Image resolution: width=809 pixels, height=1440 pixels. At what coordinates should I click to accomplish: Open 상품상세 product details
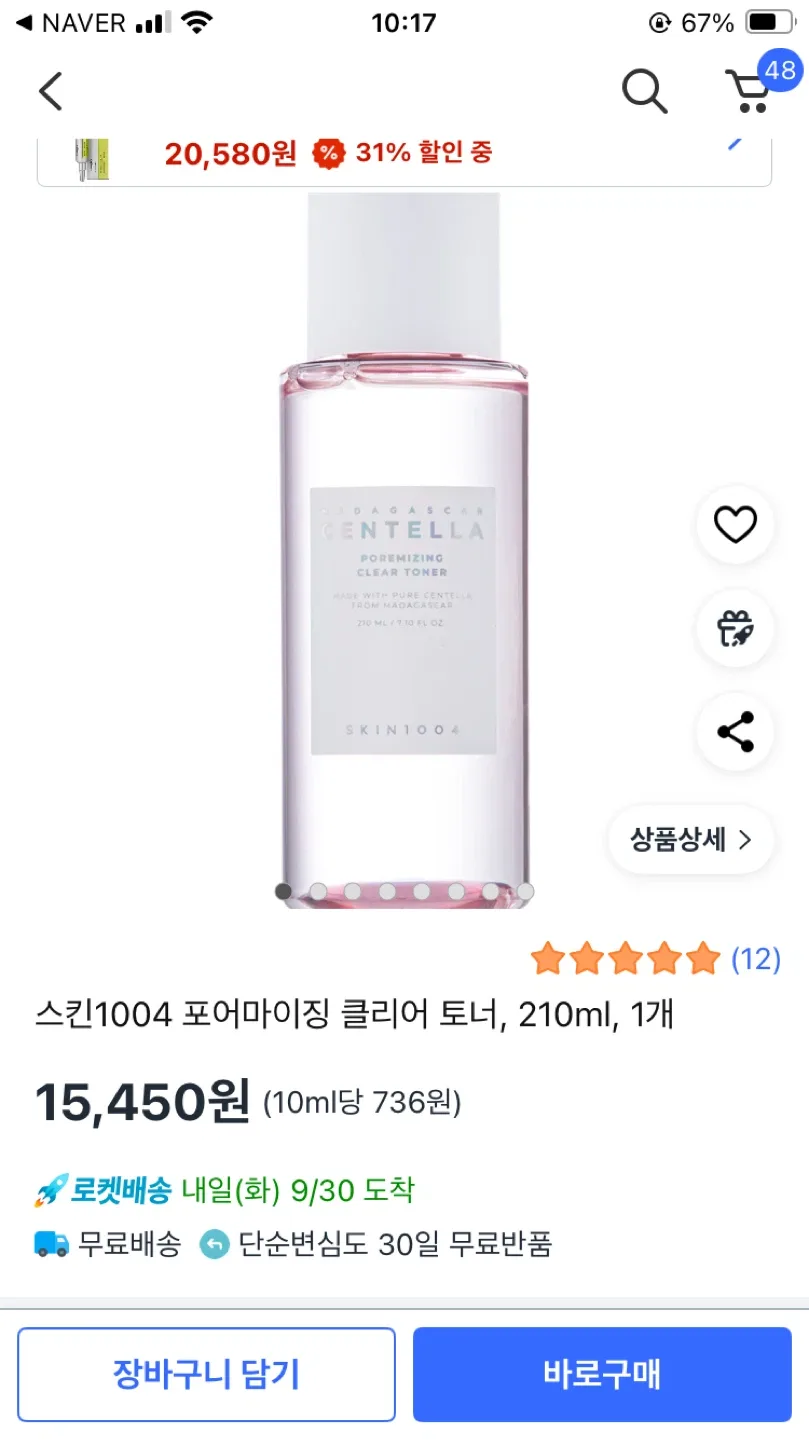690,839
